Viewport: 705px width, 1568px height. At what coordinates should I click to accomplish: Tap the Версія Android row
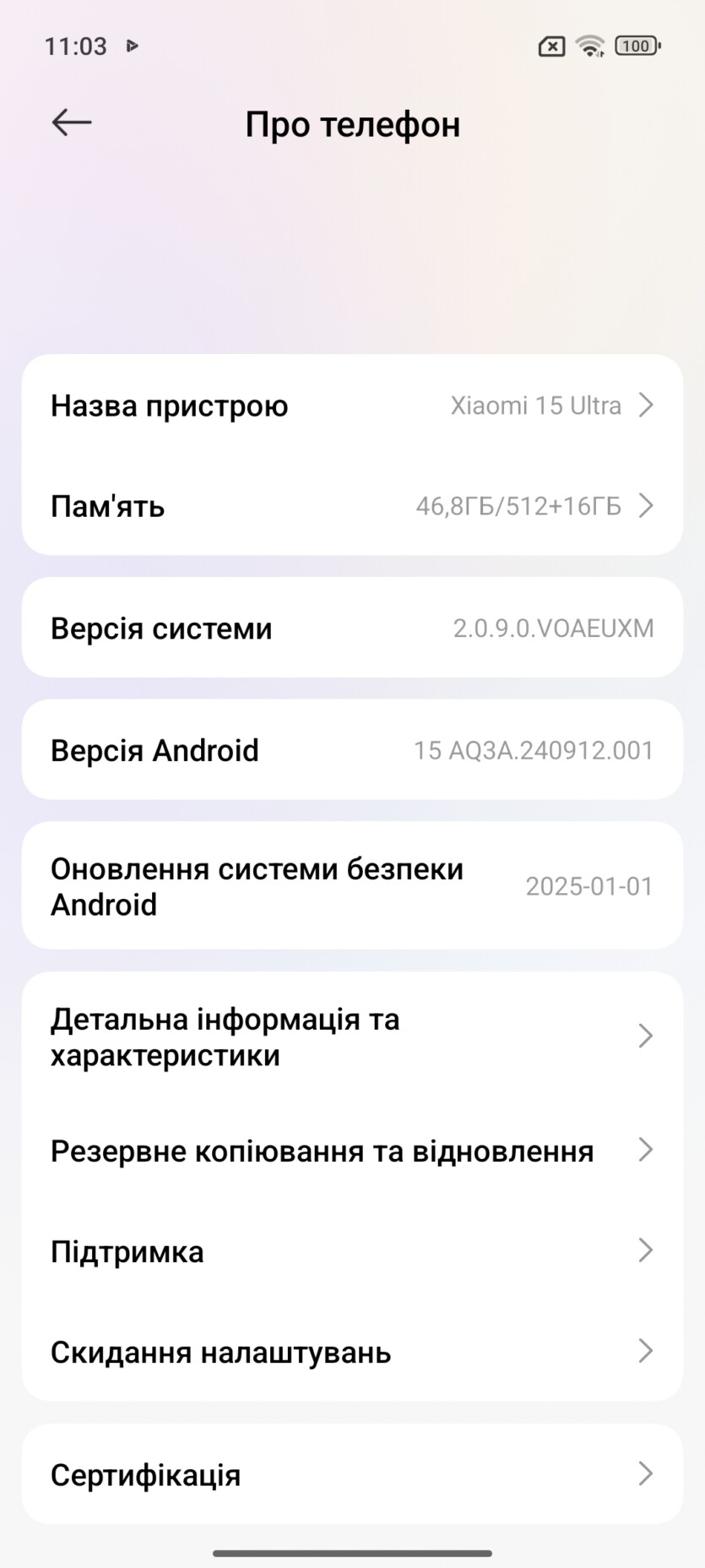(352, 749)
